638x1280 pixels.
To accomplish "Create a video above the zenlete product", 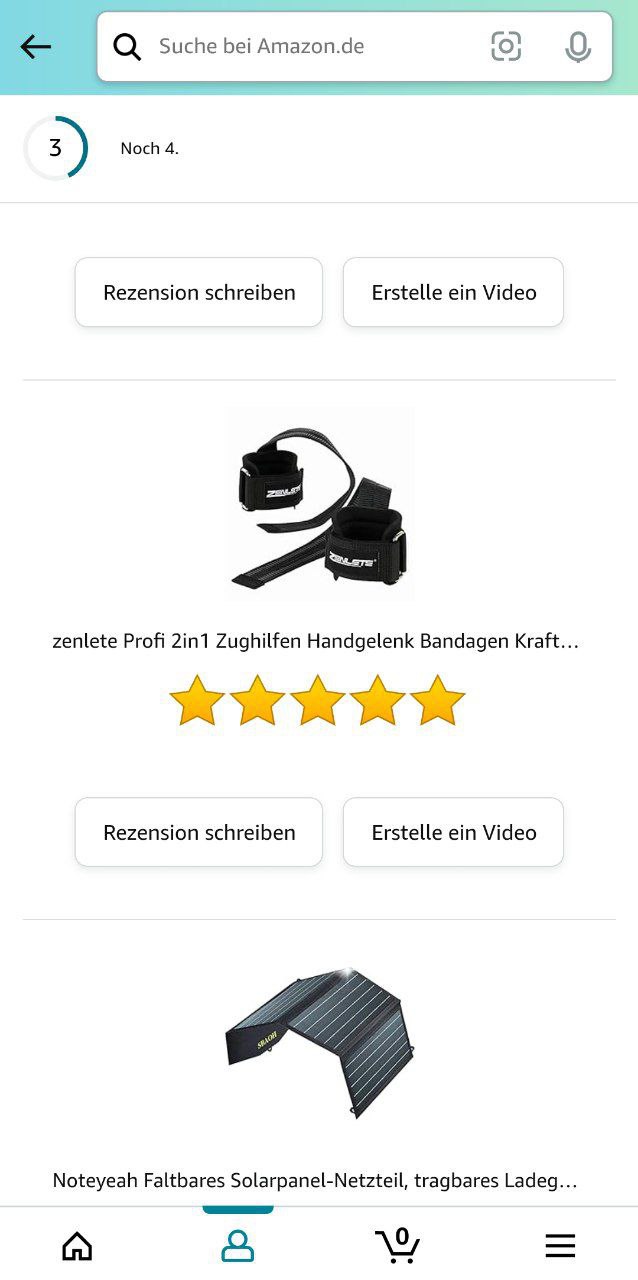I will pyautogui.click(x=453, y=292).
